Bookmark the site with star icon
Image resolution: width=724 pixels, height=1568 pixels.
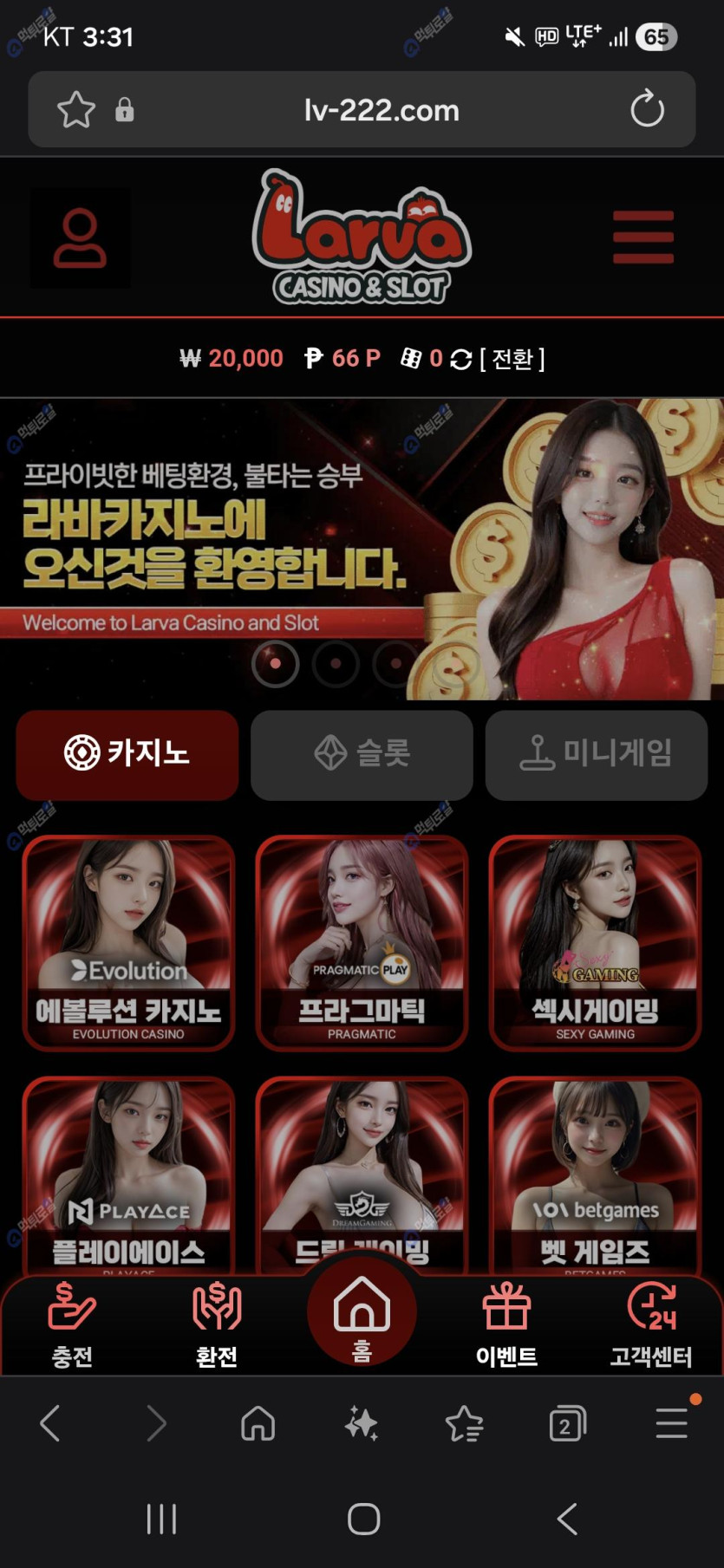pyautogui.click(x=75, y=110)
